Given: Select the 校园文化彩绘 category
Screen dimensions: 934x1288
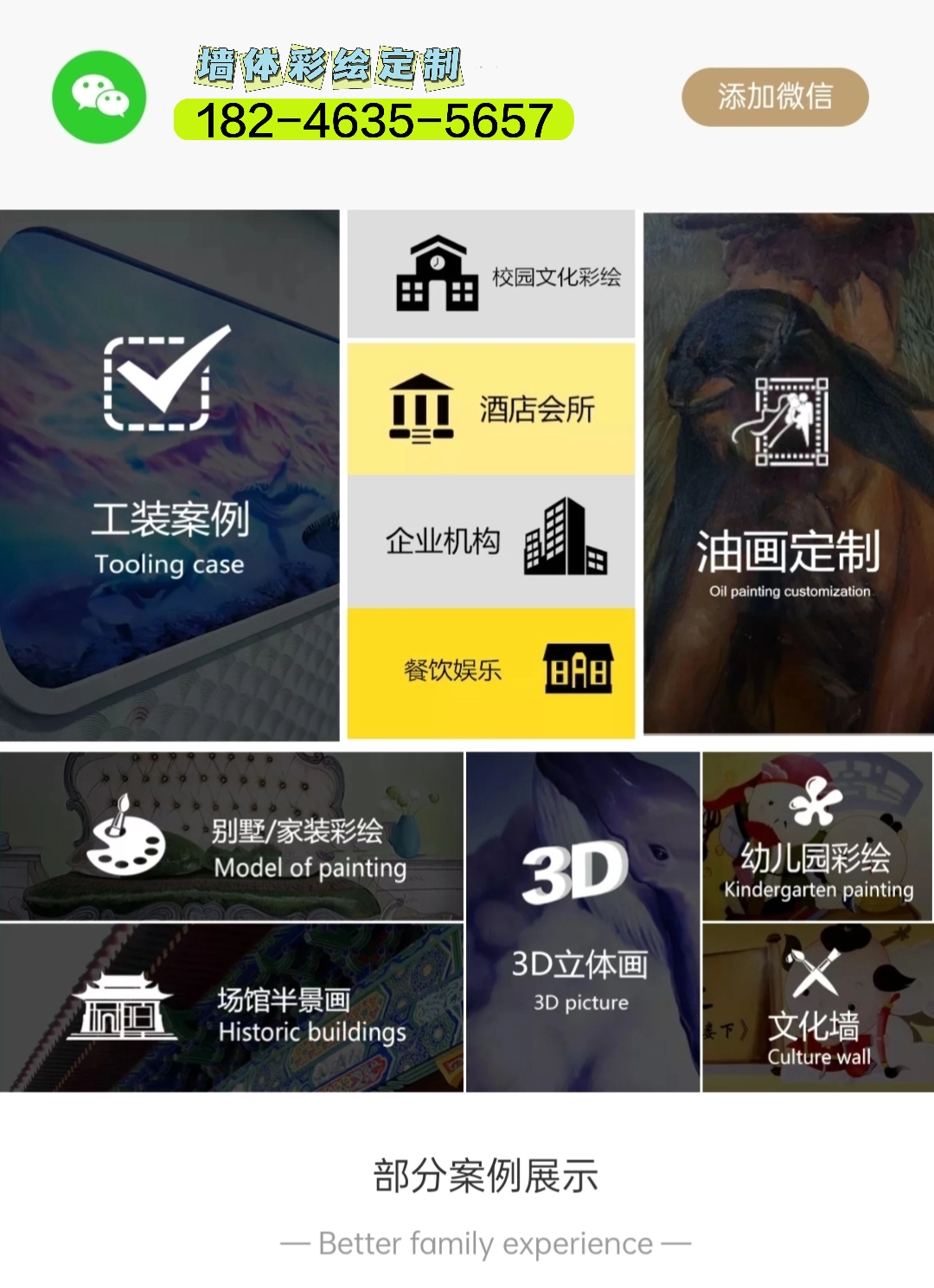Looking at the screenshot, I should [491, 275].
